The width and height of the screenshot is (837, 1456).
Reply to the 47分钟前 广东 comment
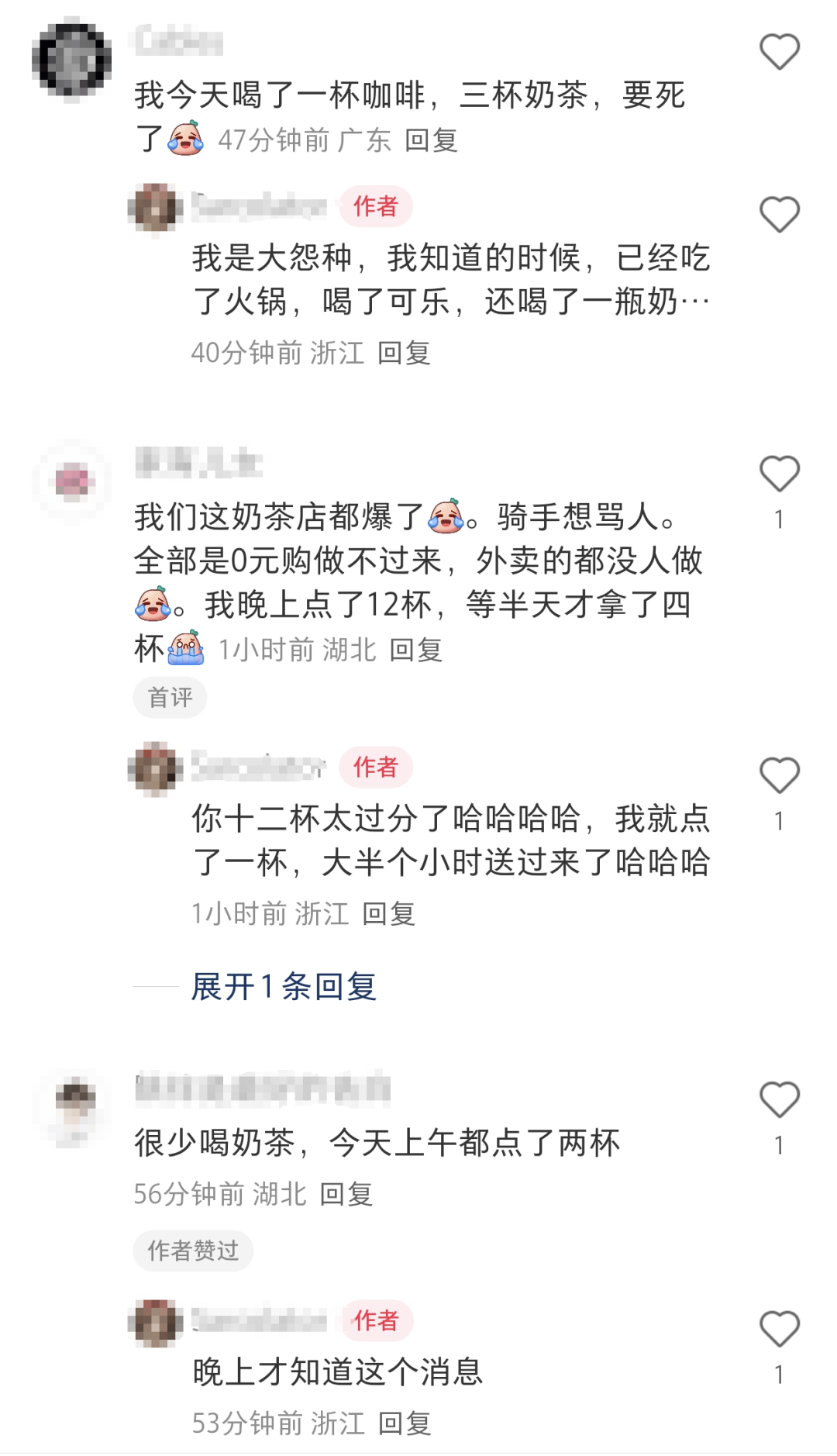point(431,140)
